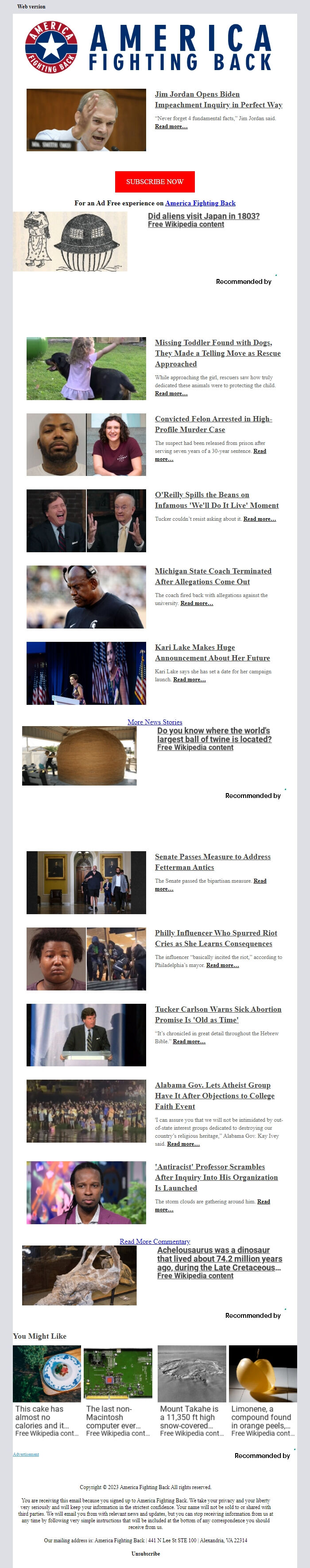This screenshot has height=1568, width=310.
Task: Open the America Fighting Back ad-free link
Action: click(x=200, y=203)
